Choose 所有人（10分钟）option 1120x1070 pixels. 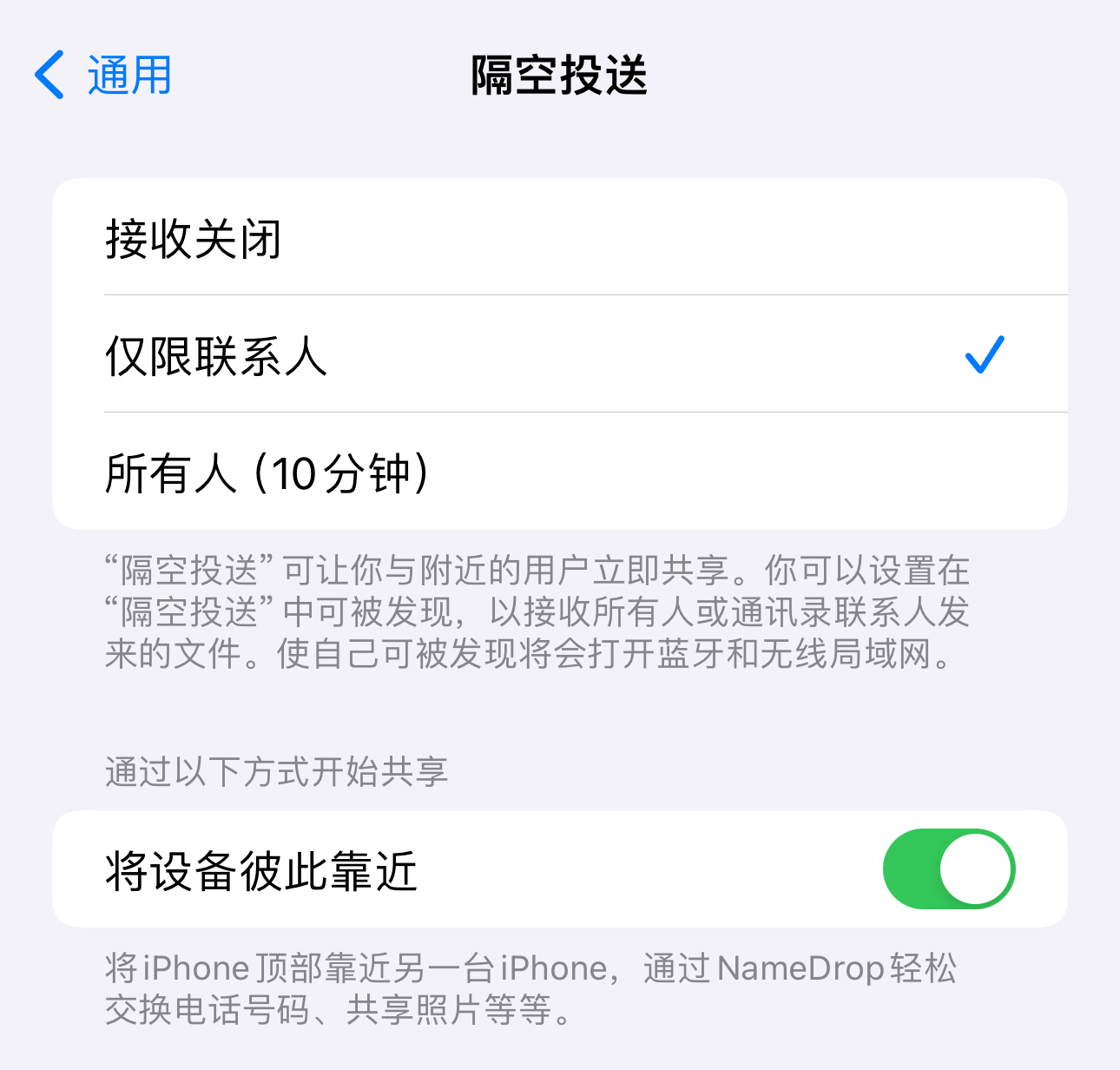[x=559, y=472]
